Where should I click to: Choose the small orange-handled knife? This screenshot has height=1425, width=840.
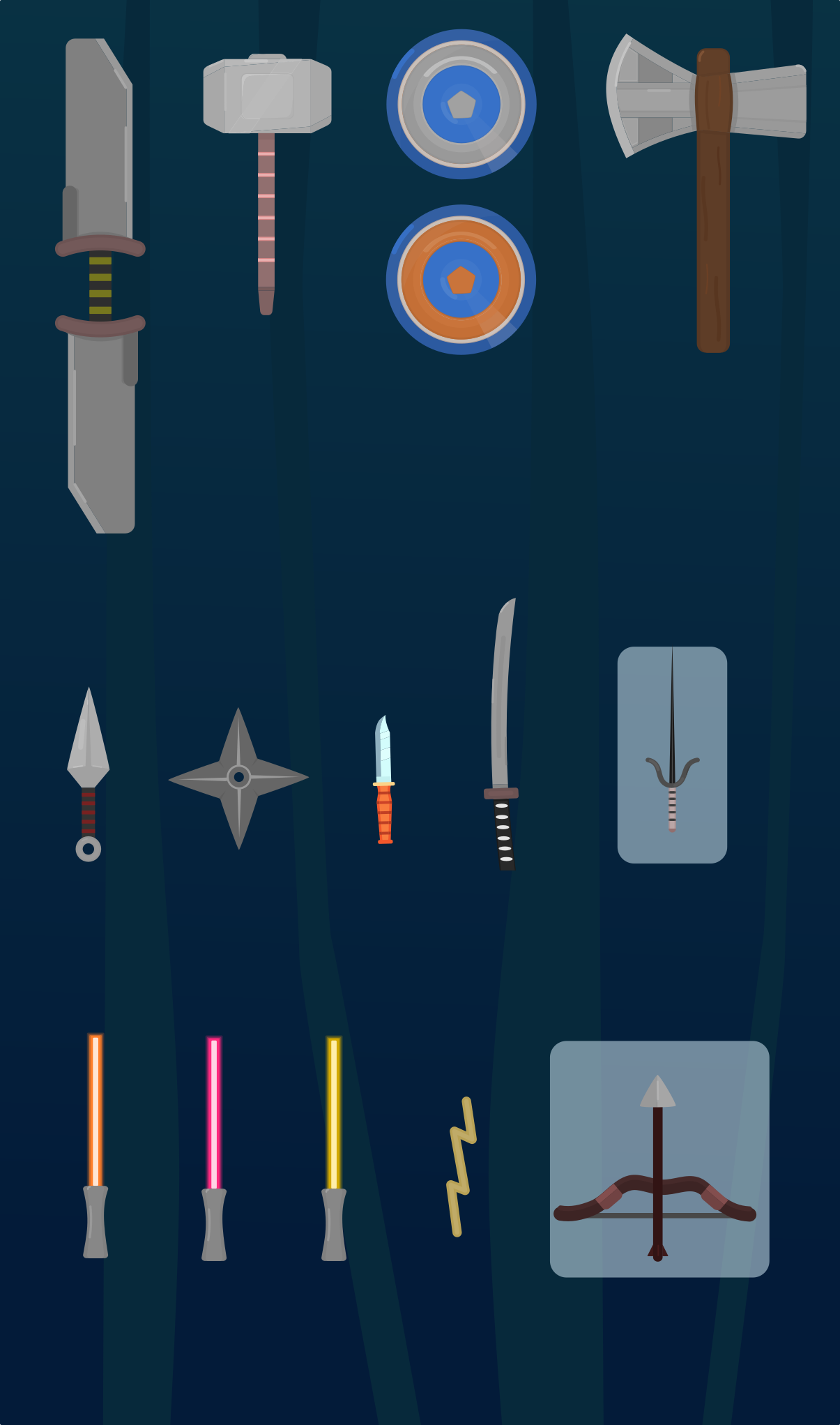click(384, 779)
